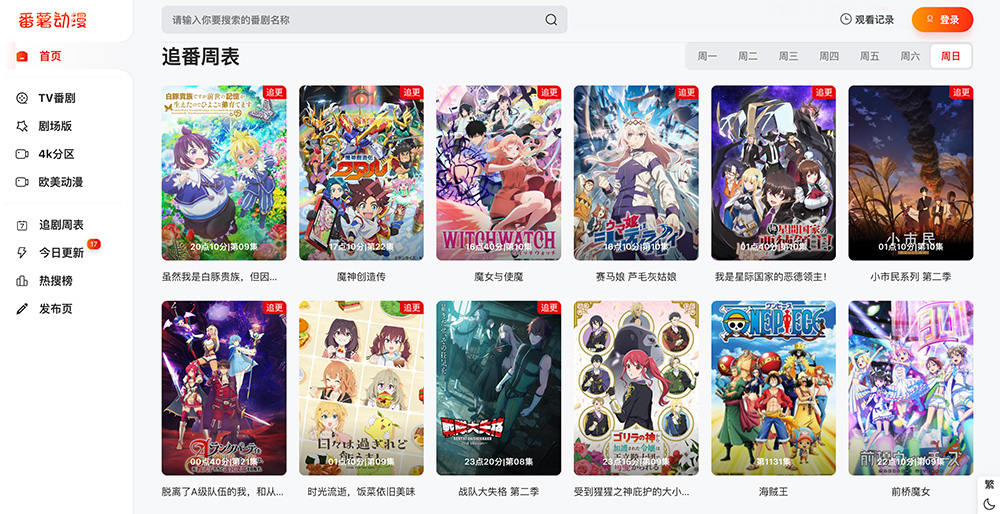This screenshot has width=1000, height=514.
Task: Go to 发布页 page
Action: [55, 309]
